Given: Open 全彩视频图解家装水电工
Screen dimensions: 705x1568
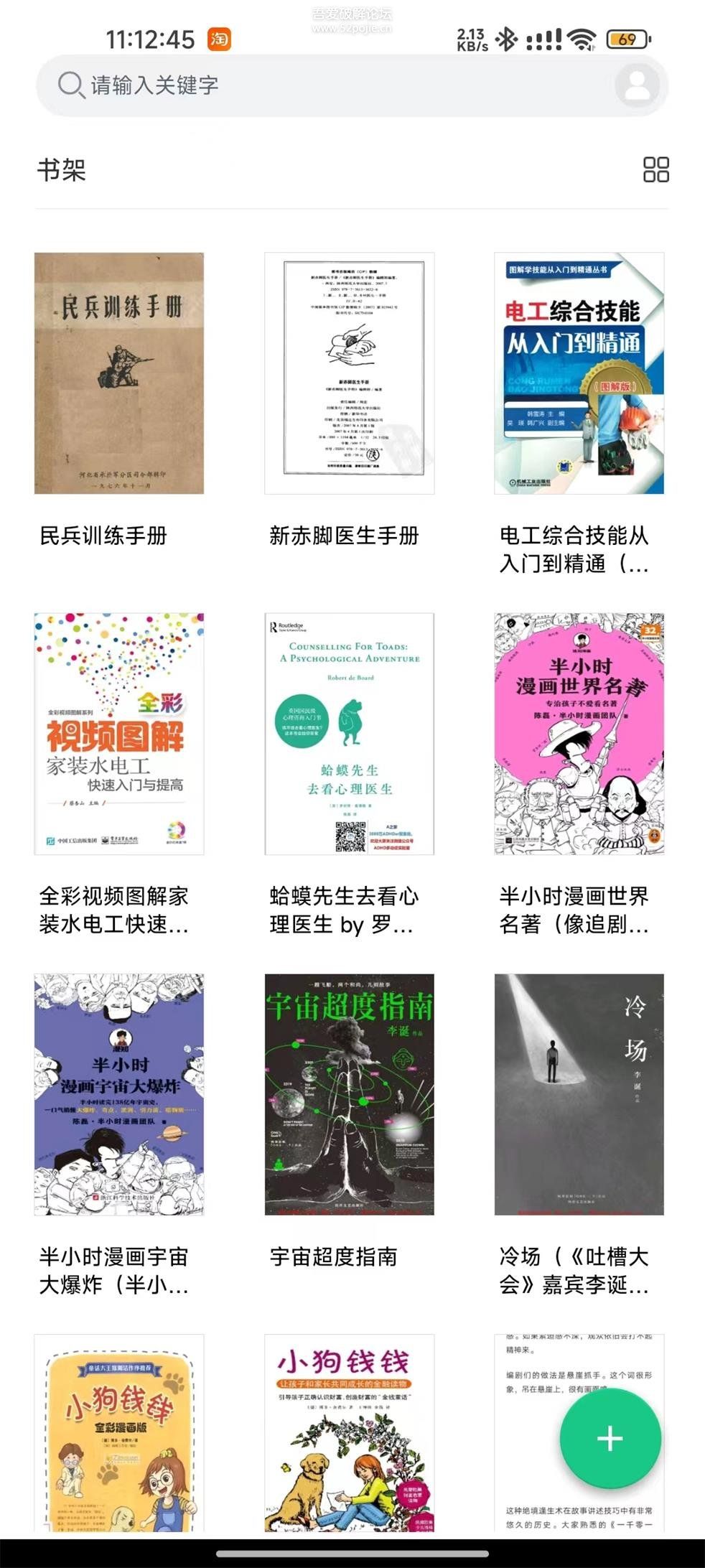Looking at the screenshot, I should (x=119, y=734).
